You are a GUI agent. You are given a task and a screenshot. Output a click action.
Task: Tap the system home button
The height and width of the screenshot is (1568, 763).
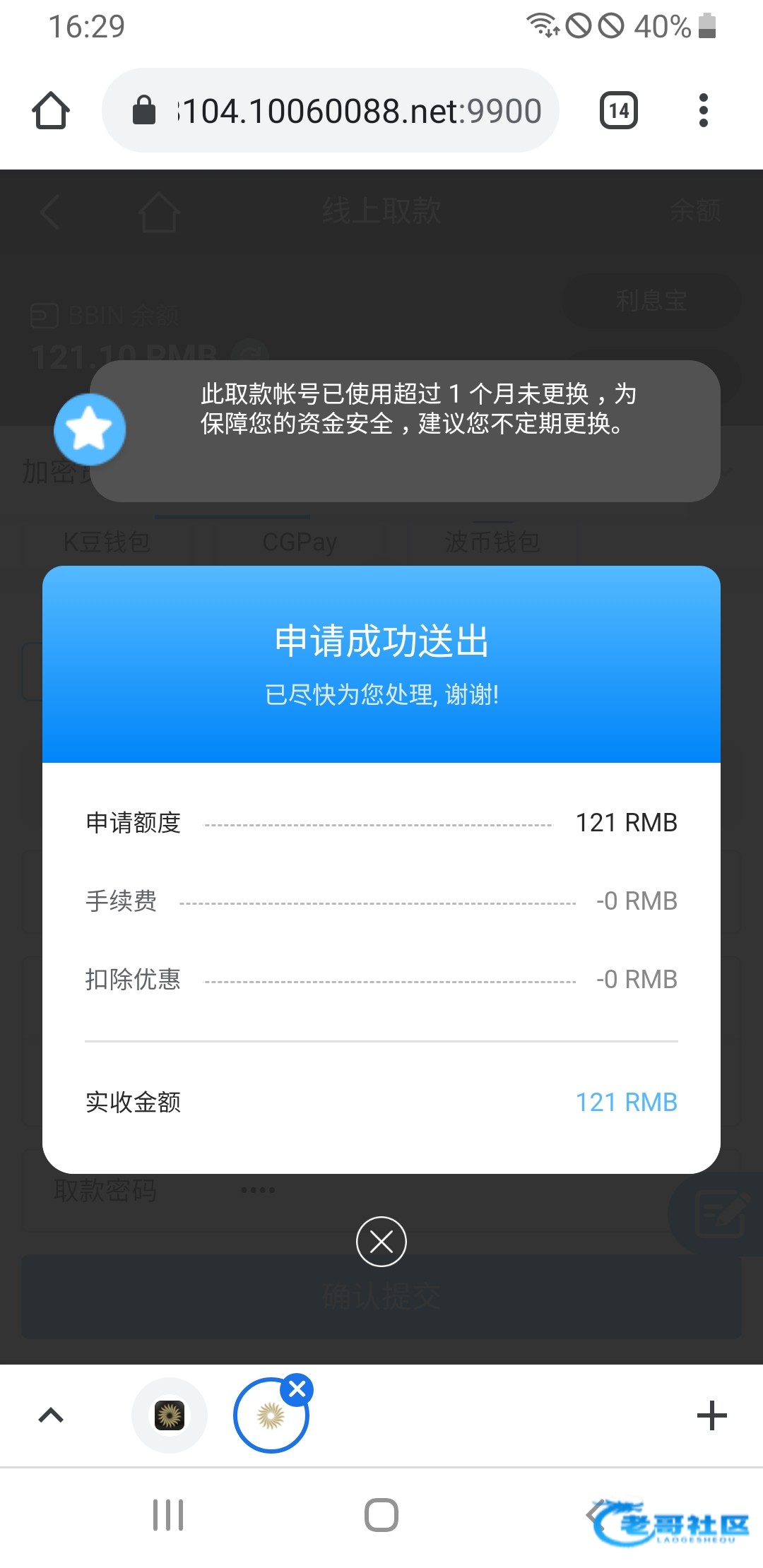pos(381,1515)
